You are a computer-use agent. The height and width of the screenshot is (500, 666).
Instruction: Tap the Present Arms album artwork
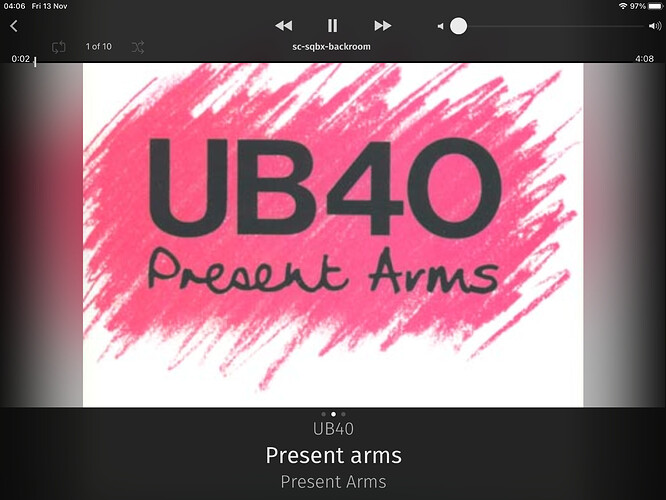(x=332, y=235)
